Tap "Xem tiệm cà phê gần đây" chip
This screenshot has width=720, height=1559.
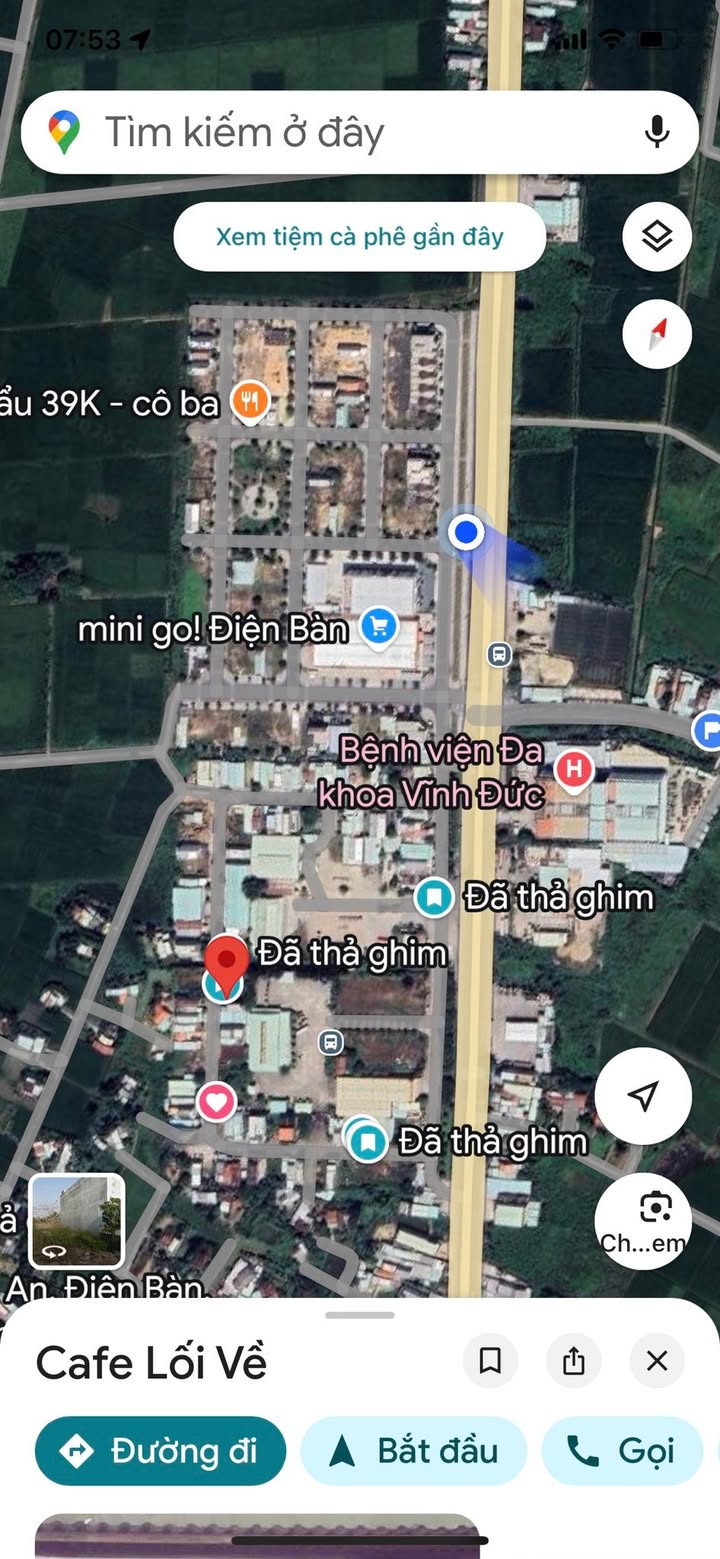coord(360,237)
